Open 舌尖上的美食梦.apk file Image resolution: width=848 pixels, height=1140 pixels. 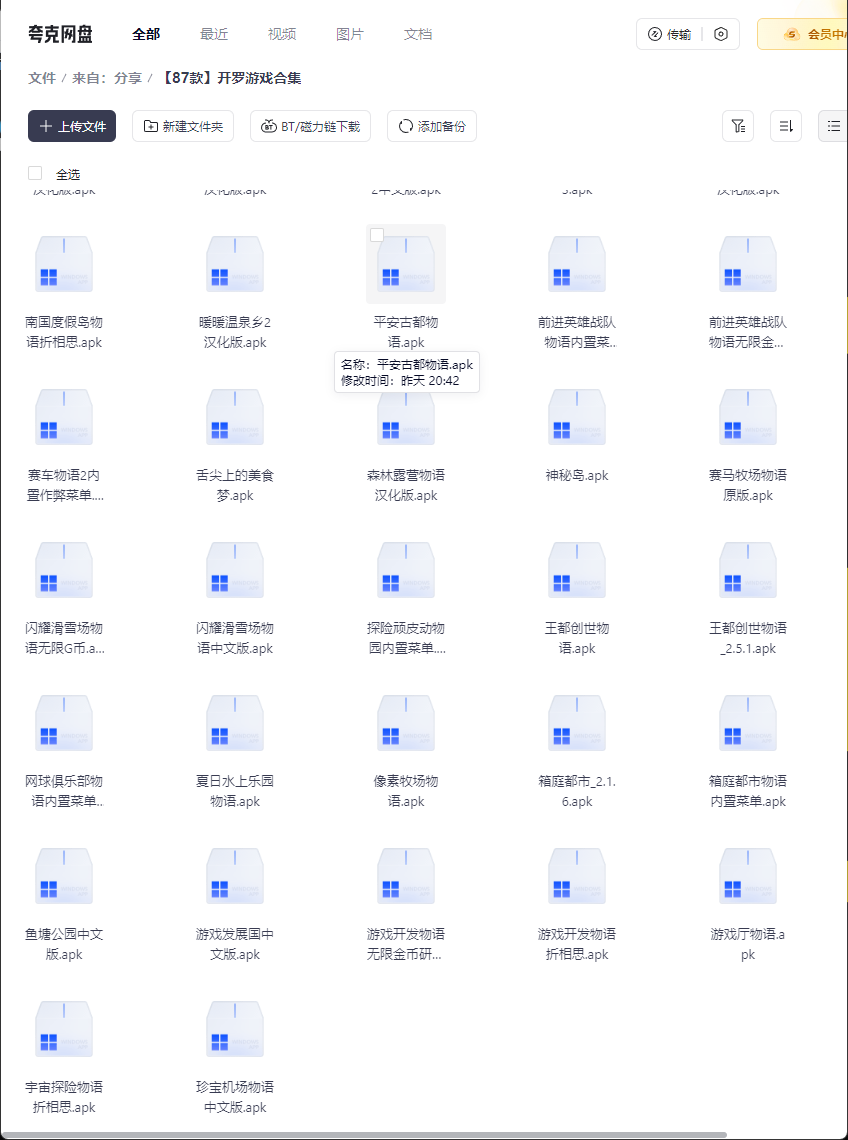(x=235, y=418)
